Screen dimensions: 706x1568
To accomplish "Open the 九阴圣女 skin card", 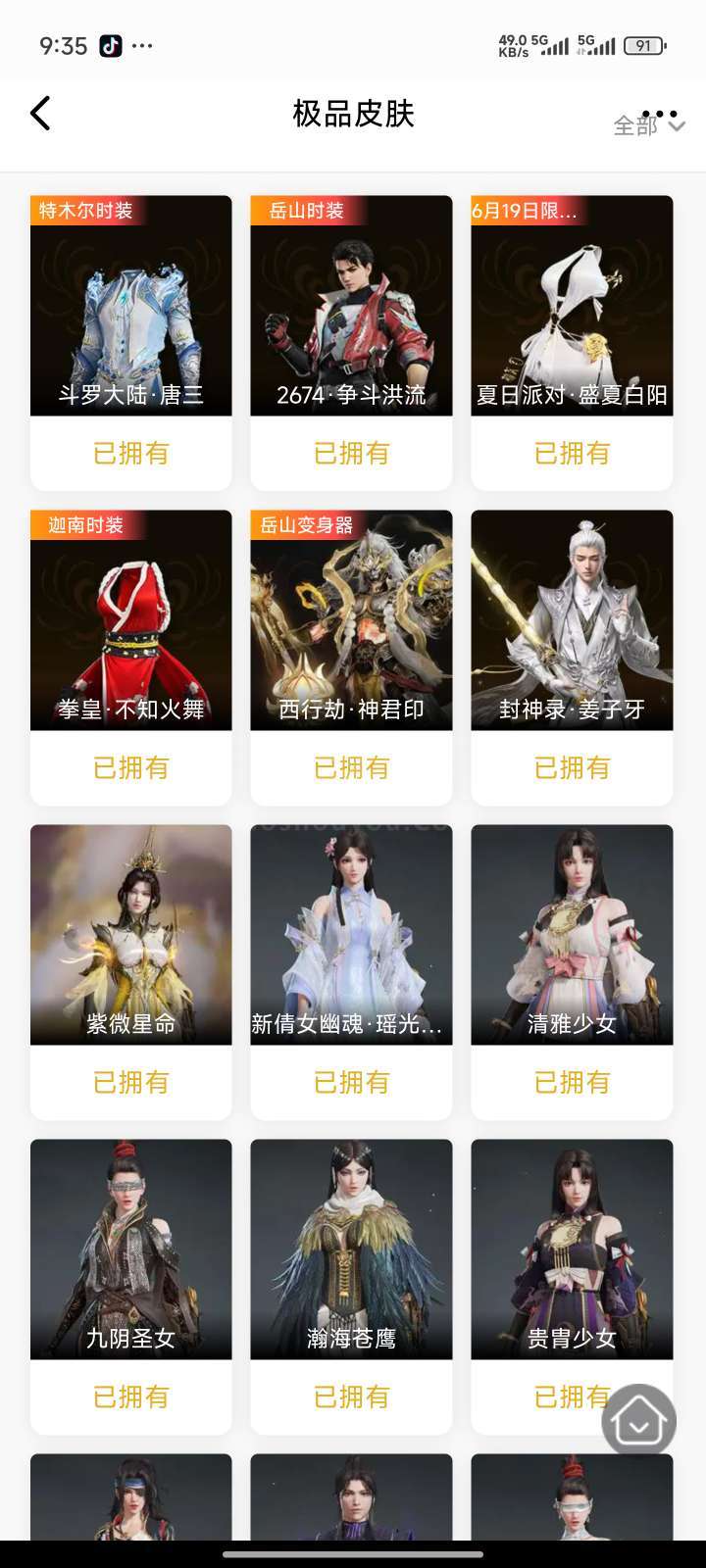I will [x=131, y=1249].
